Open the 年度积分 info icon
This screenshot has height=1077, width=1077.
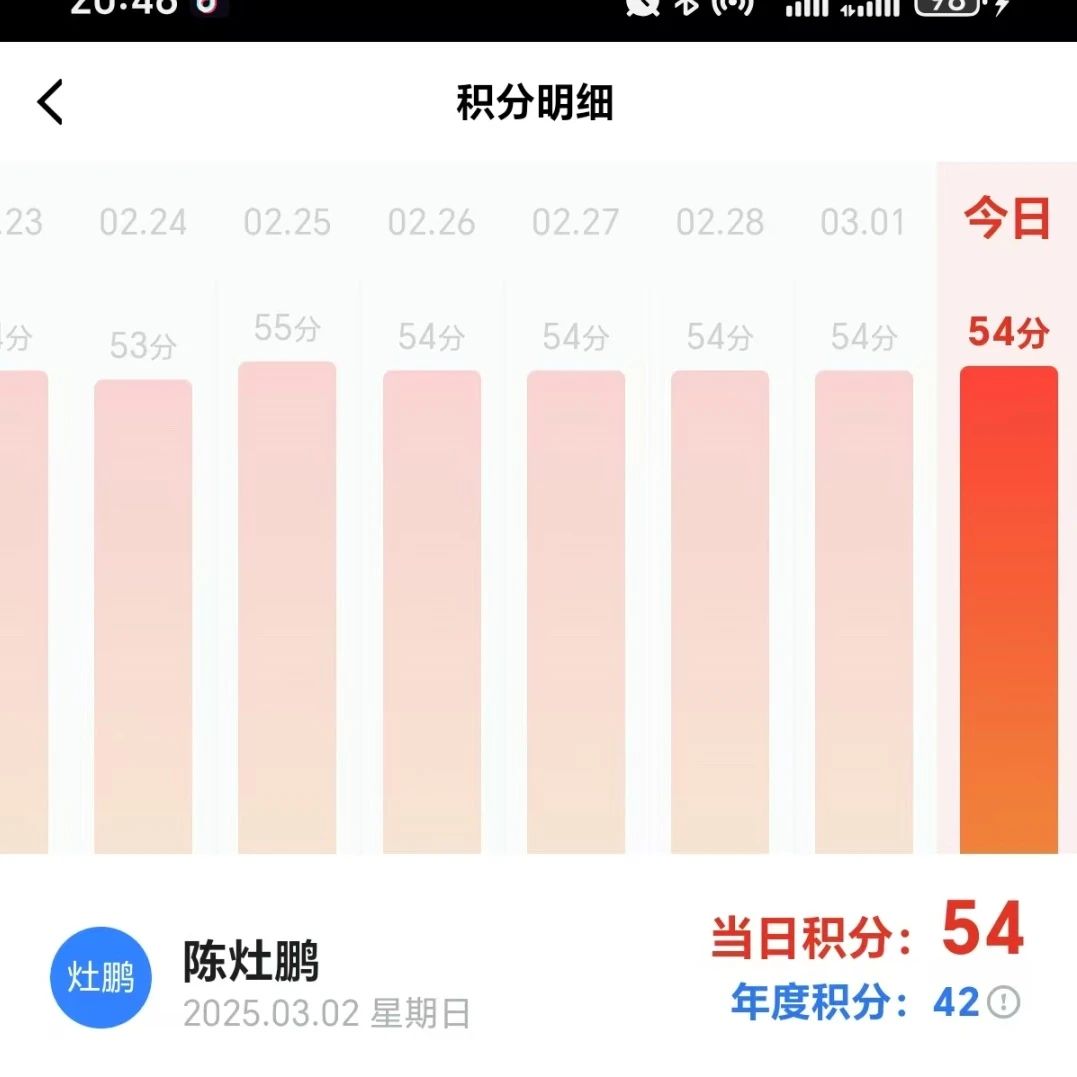(x=1003, y=1001)
